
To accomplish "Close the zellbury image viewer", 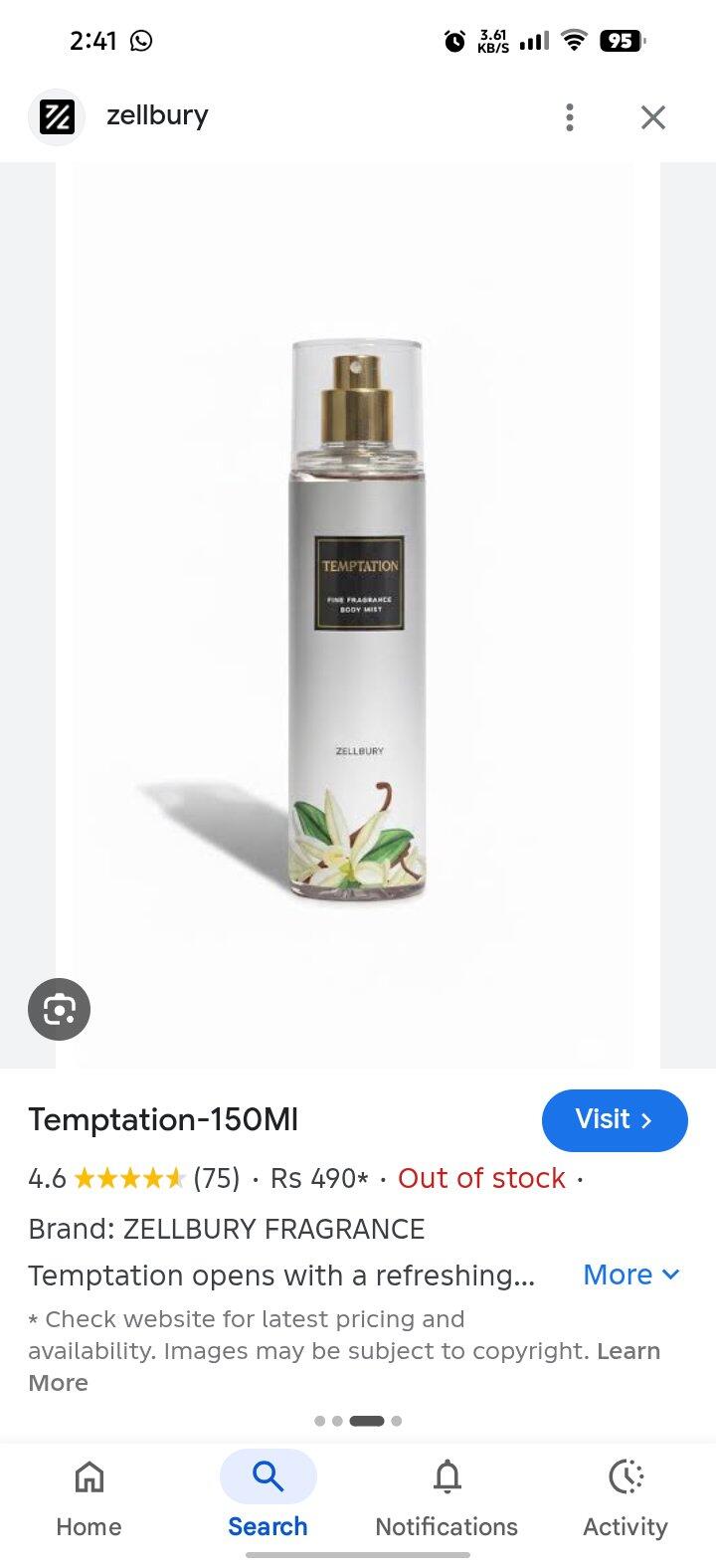I will pyautogui.click(x=652, y=117).
